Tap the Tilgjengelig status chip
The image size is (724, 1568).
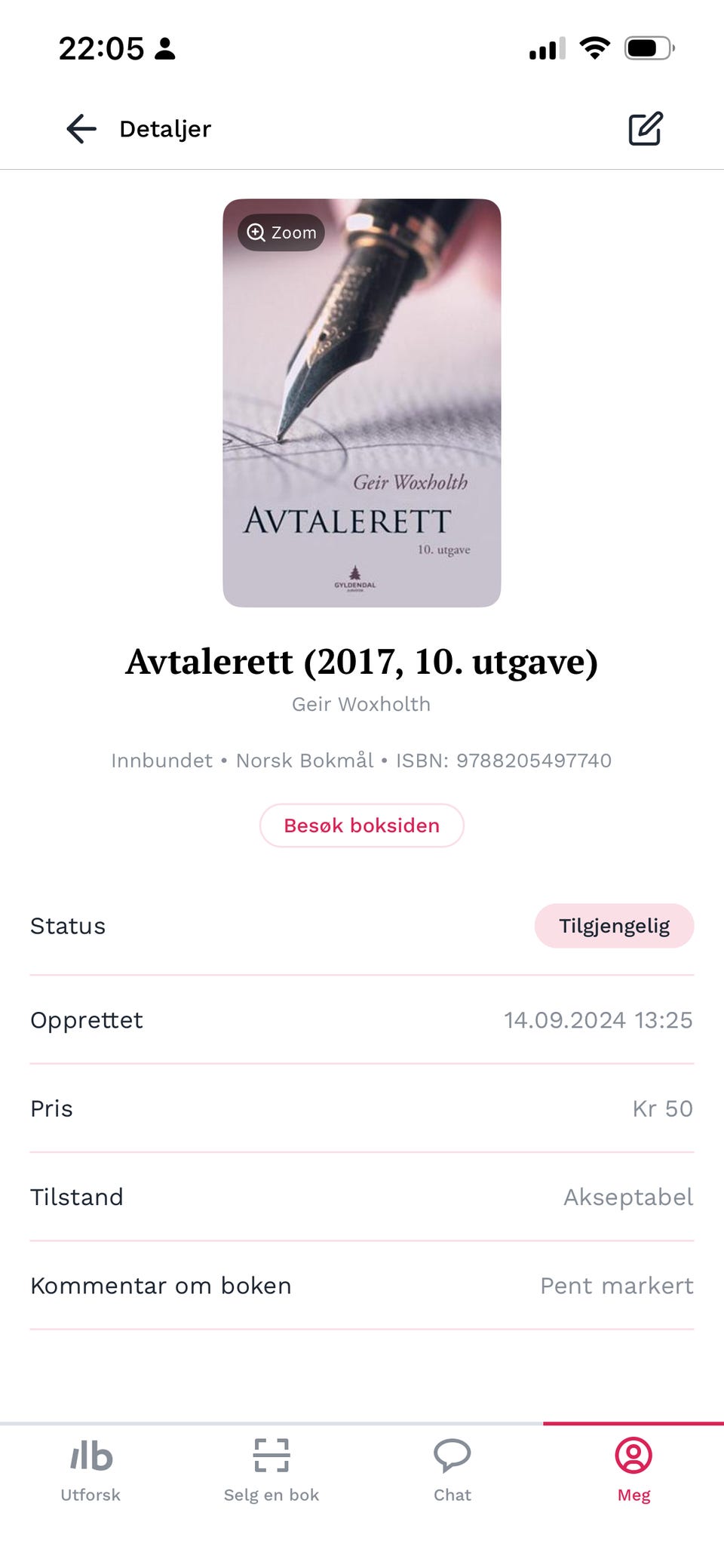[614, 925]
